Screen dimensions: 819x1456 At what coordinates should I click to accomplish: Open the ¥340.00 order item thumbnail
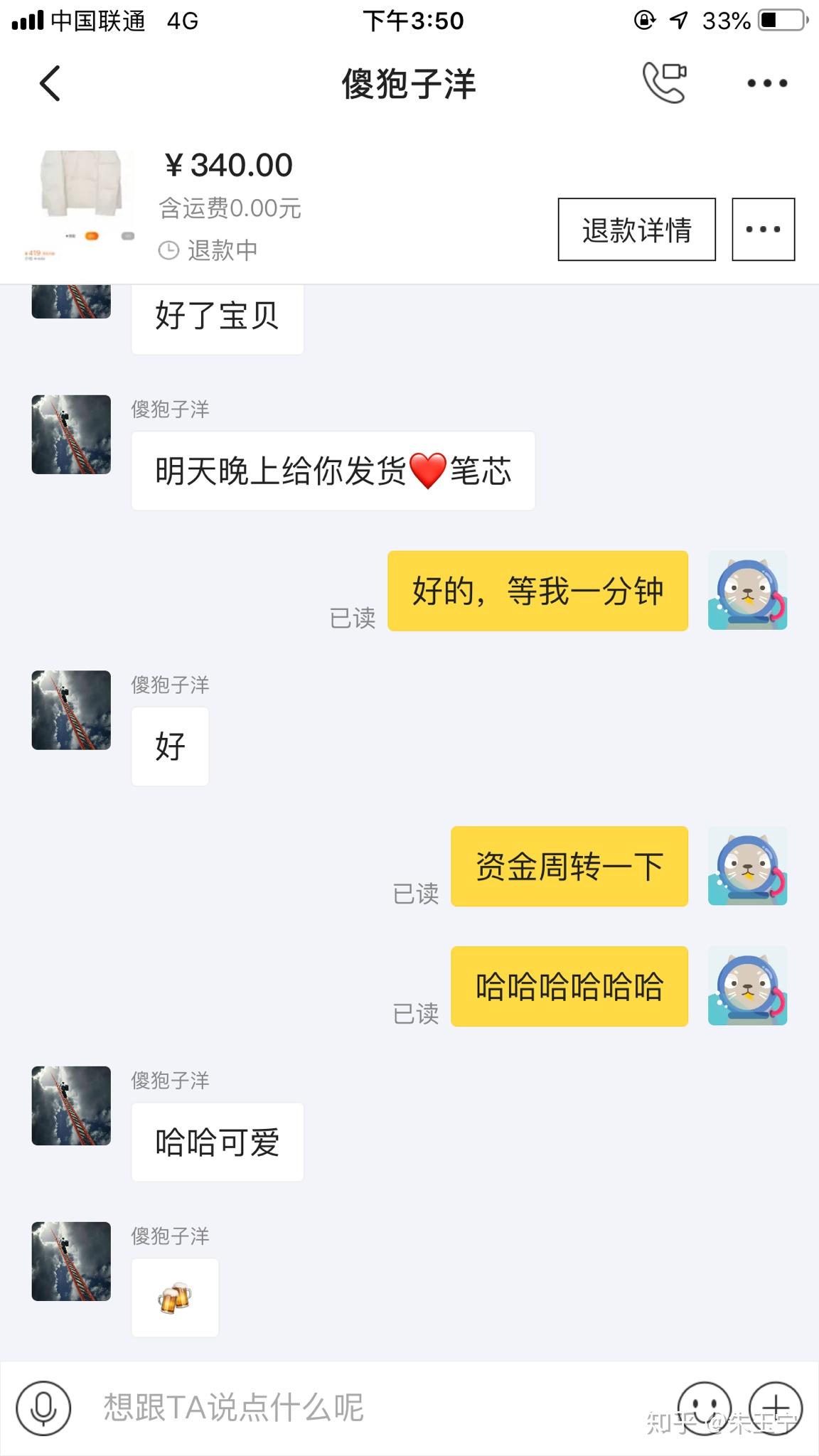pyautogui.click(x=80, y=206)
